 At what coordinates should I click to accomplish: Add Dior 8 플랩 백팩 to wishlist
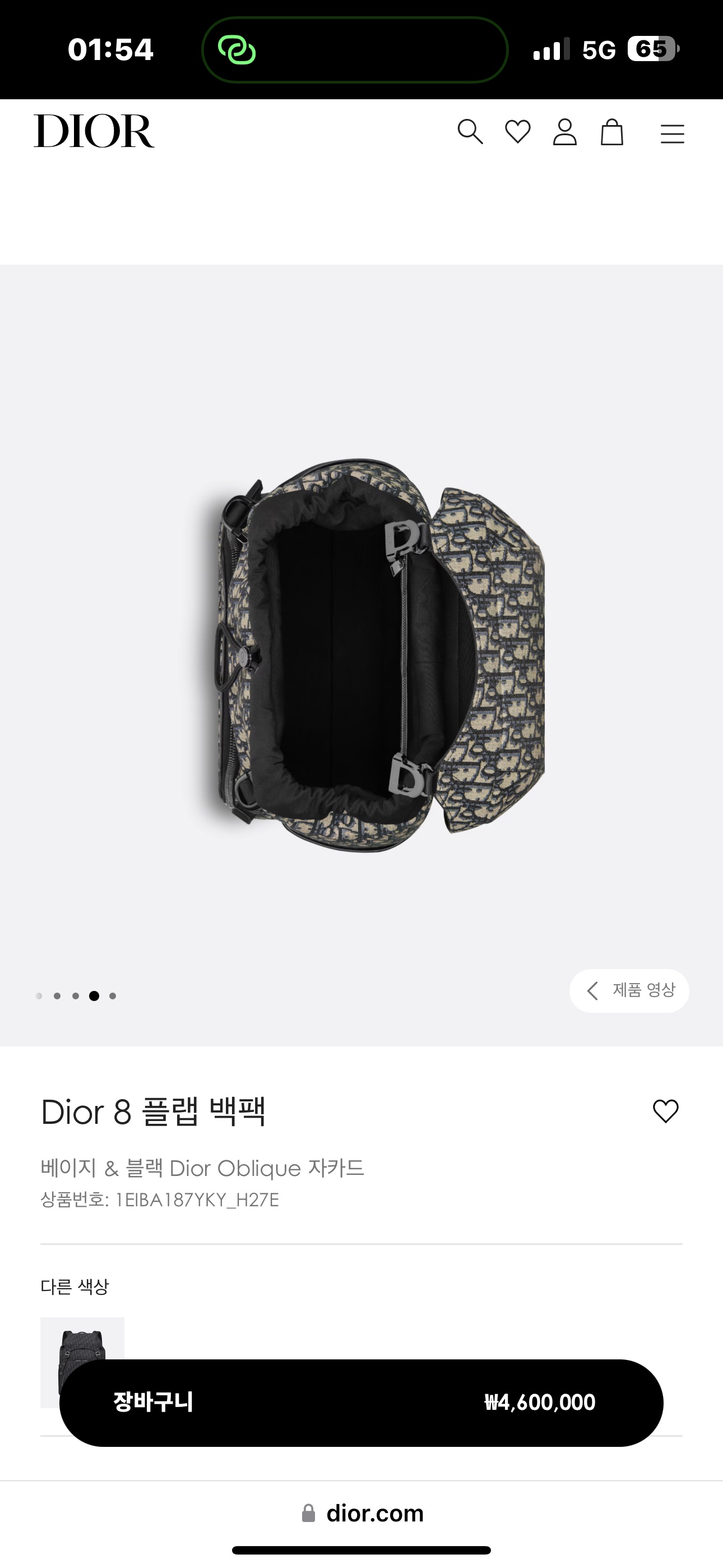tap(665, 1111)
